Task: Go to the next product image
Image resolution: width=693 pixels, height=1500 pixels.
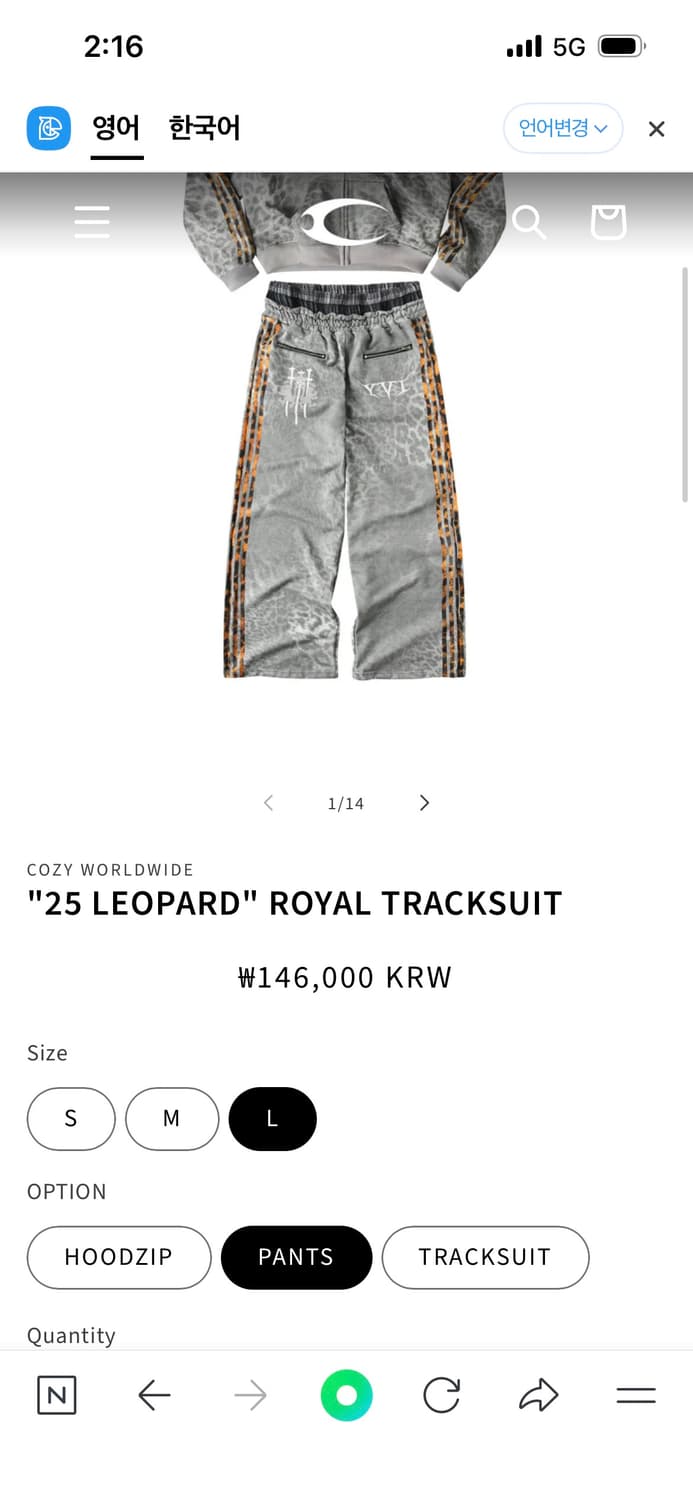Action: coord(424,803)
